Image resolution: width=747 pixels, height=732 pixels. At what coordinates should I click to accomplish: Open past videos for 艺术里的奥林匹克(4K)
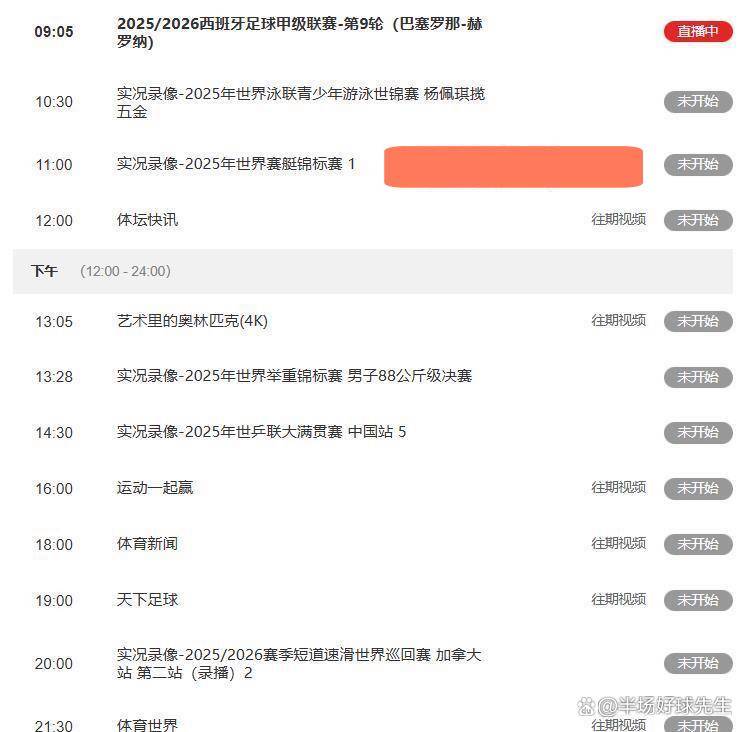pos(618,320)
